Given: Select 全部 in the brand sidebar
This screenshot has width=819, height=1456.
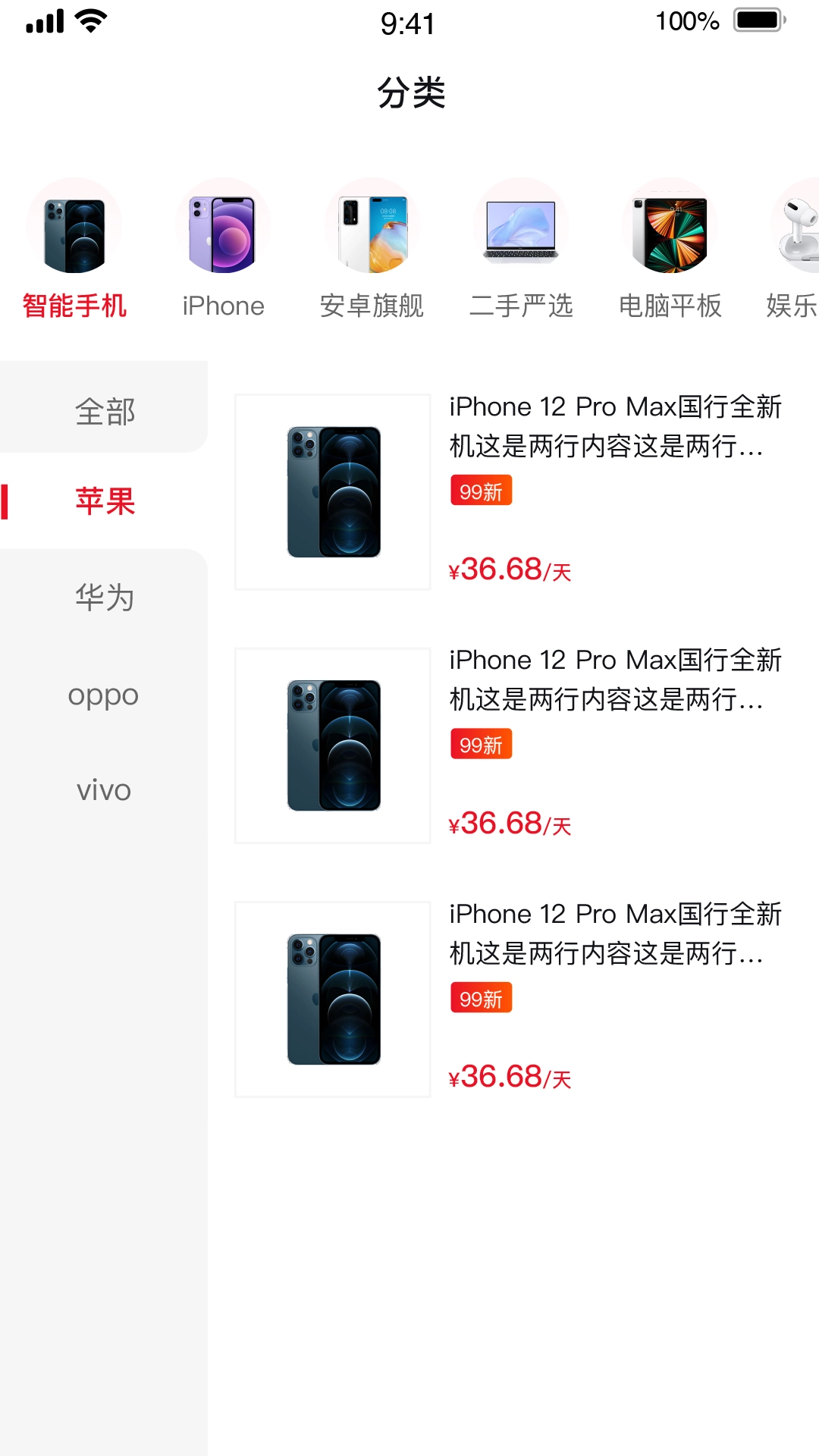Looking at the screenshot, I should pyautogui.click(x=104, y=412).
